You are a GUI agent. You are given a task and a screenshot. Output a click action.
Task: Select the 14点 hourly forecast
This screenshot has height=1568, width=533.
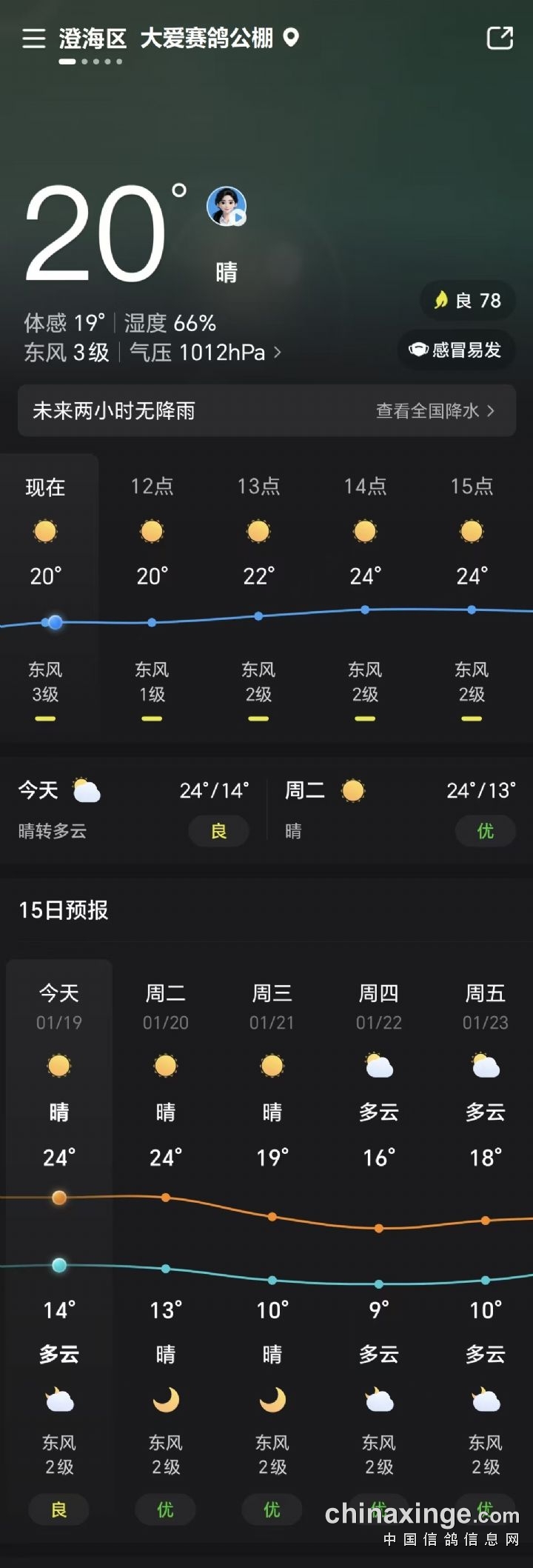tap(365, 533)
